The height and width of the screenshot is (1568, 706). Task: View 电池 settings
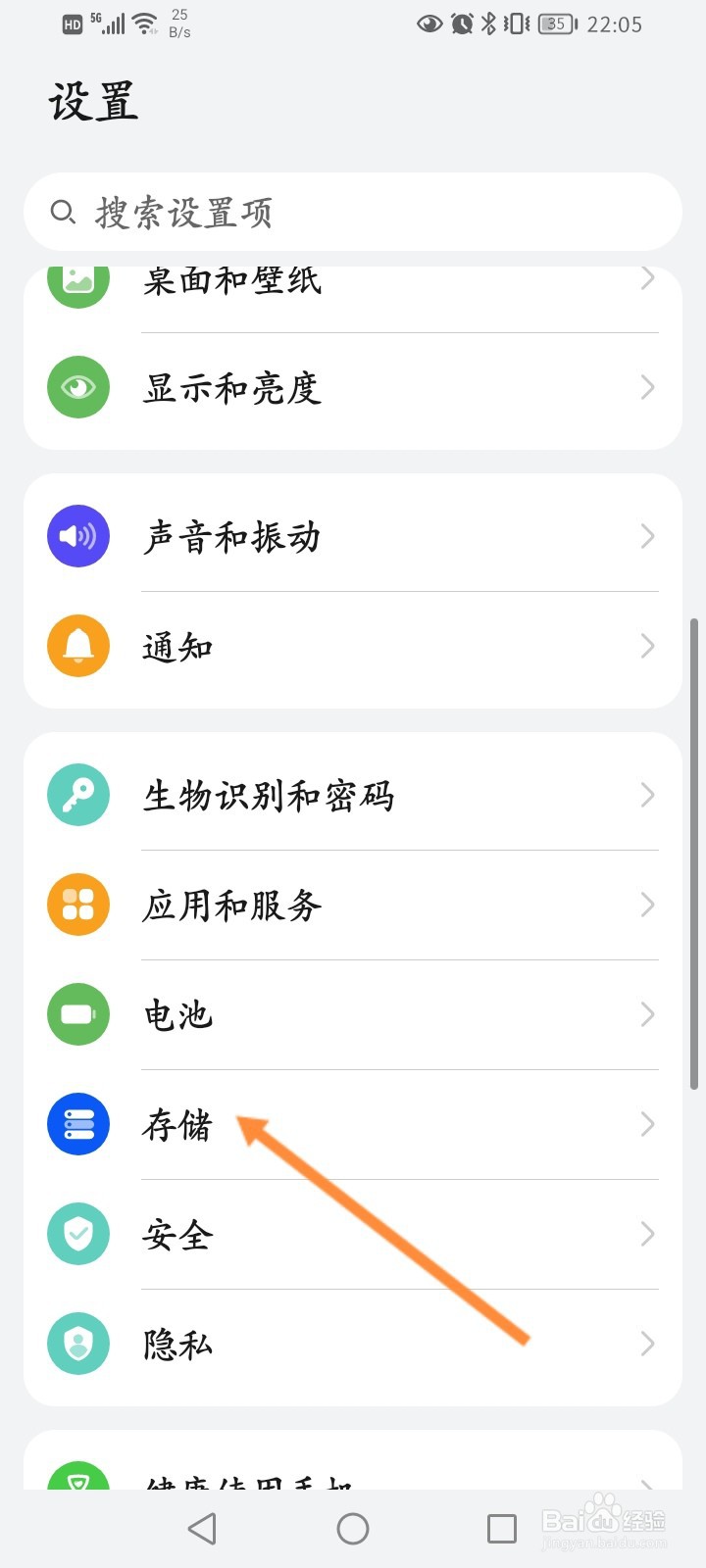click(353, 1015)
